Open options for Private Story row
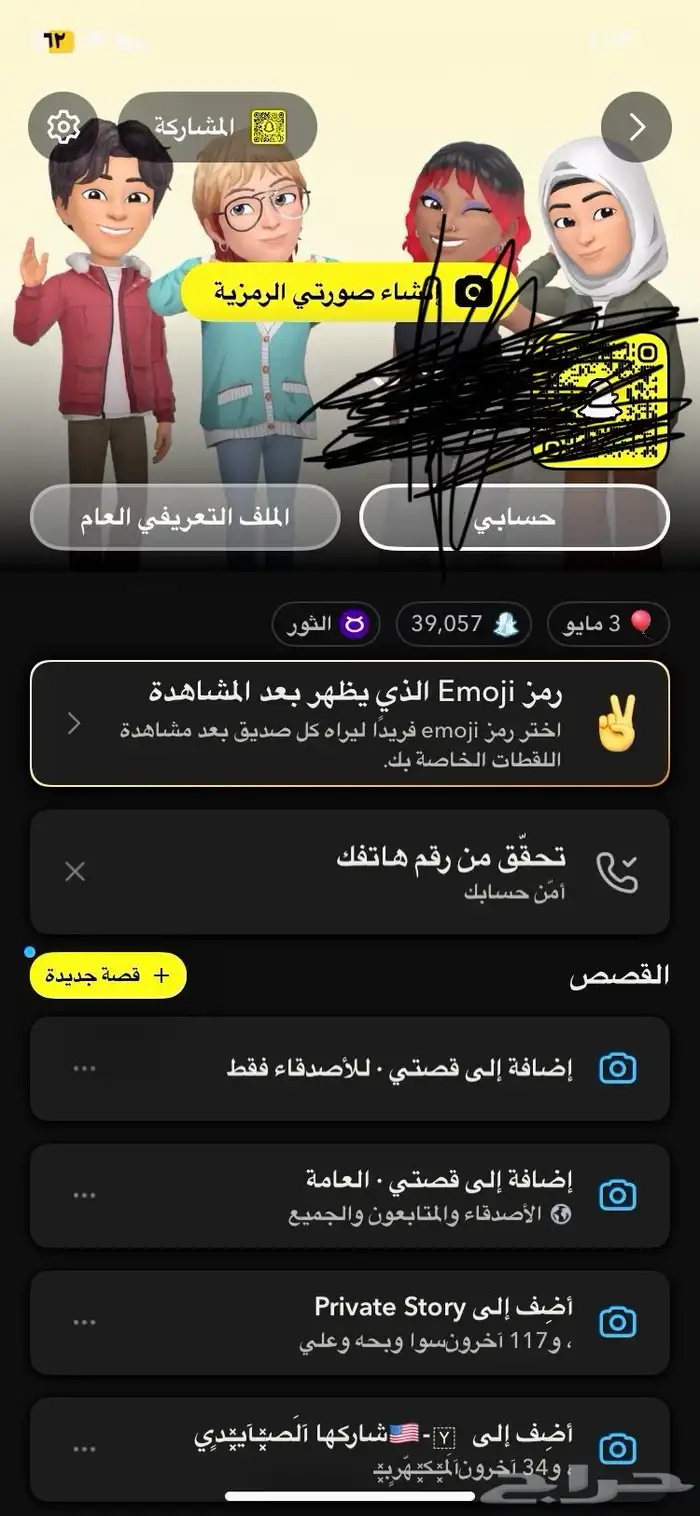This screenshot has height=1516, width=700. tap(85, 1322)
